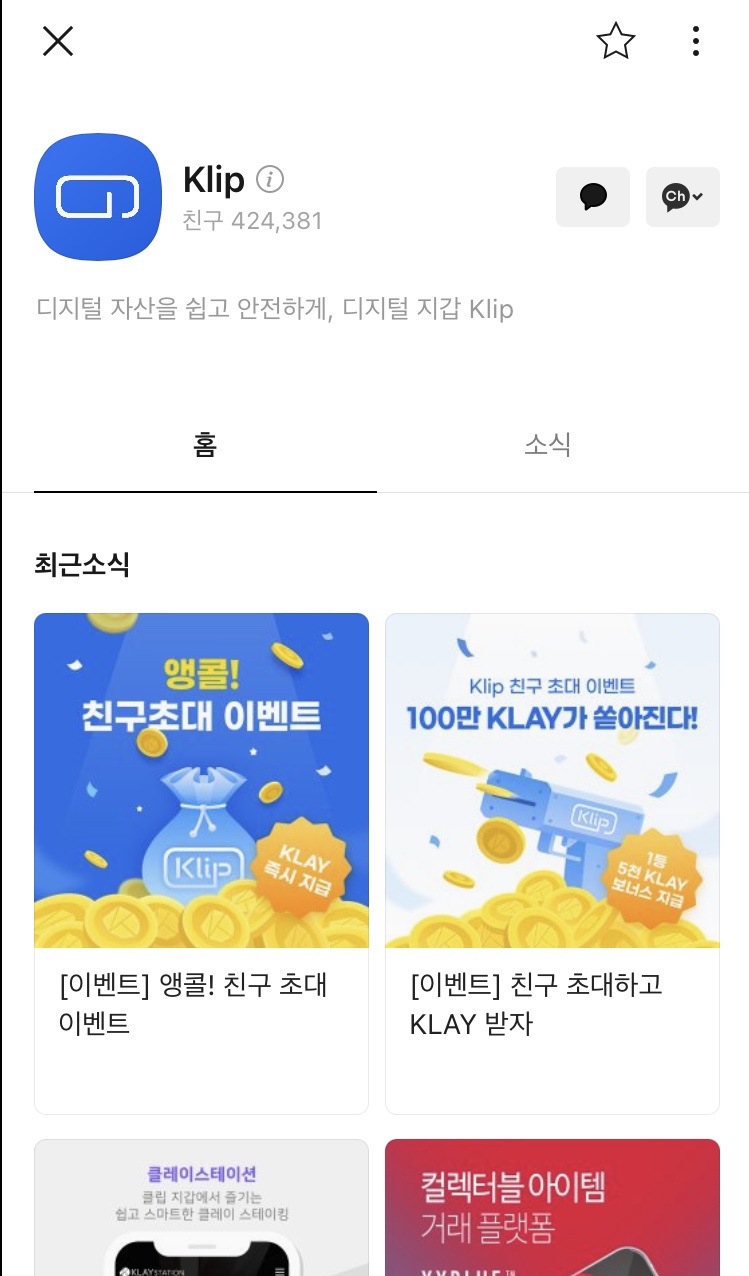This screenshot has width=749, height=1276.
Task: Open the three-dot overflow menu
Action: point(695,41)
